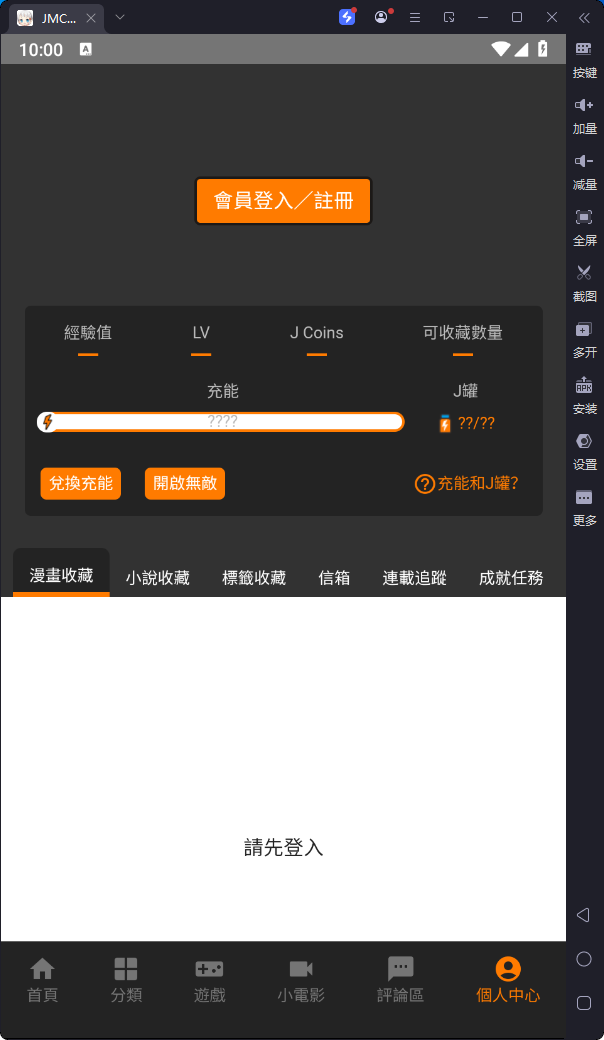Tap 個人中心 in bottom navigation
This screenshot has height=1040, width=604.
click(508, 980)
